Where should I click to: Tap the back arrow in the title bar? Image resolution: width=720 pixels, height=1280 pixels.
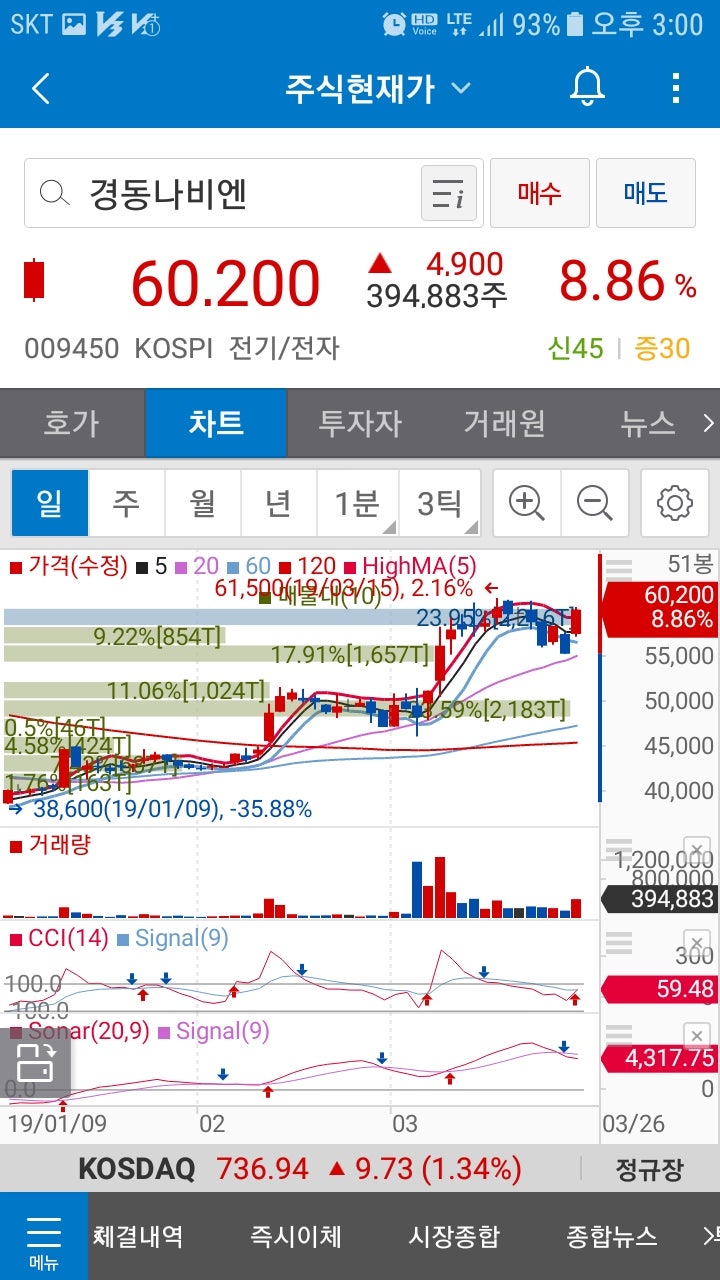click(40, 88)
